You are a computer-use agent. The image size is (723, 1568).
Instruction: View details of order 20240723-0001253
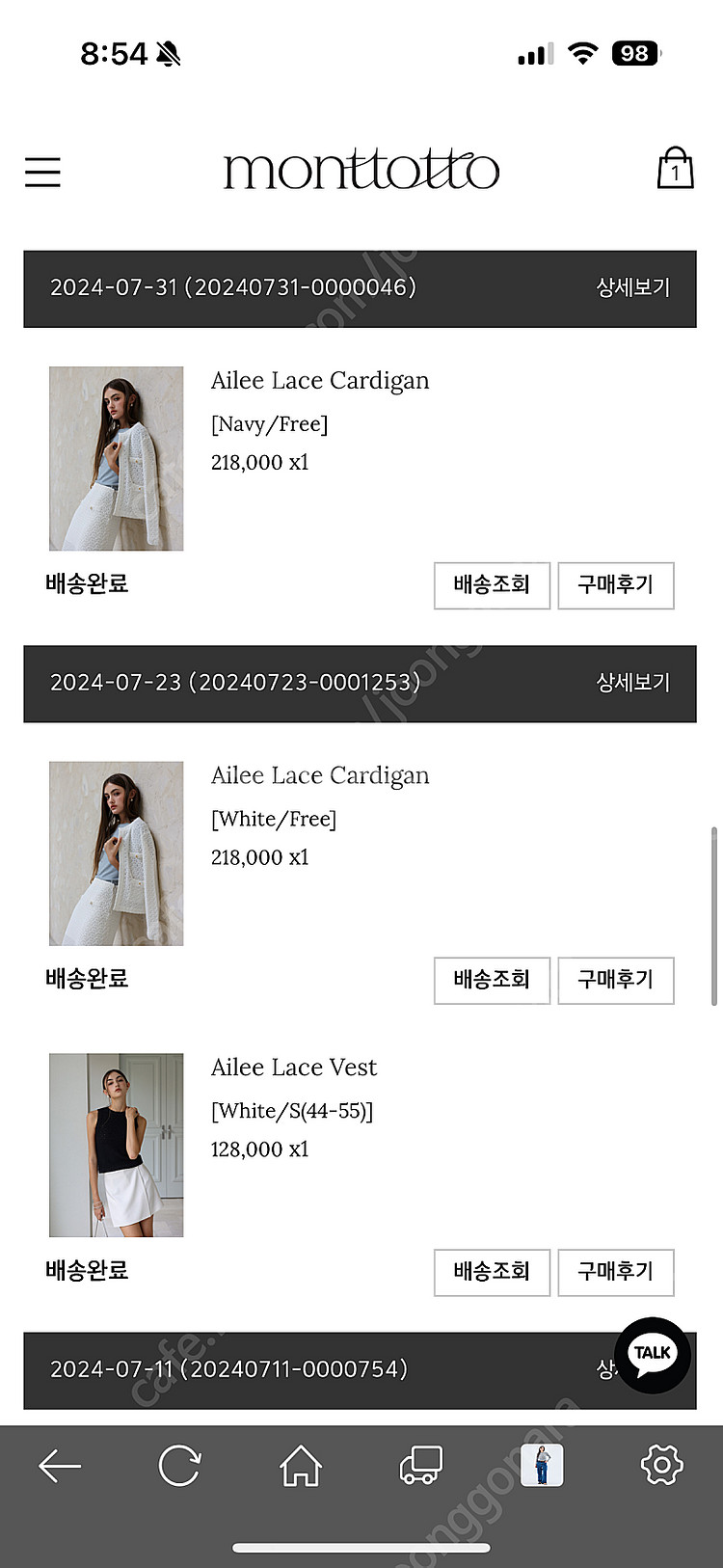[632, 683]
